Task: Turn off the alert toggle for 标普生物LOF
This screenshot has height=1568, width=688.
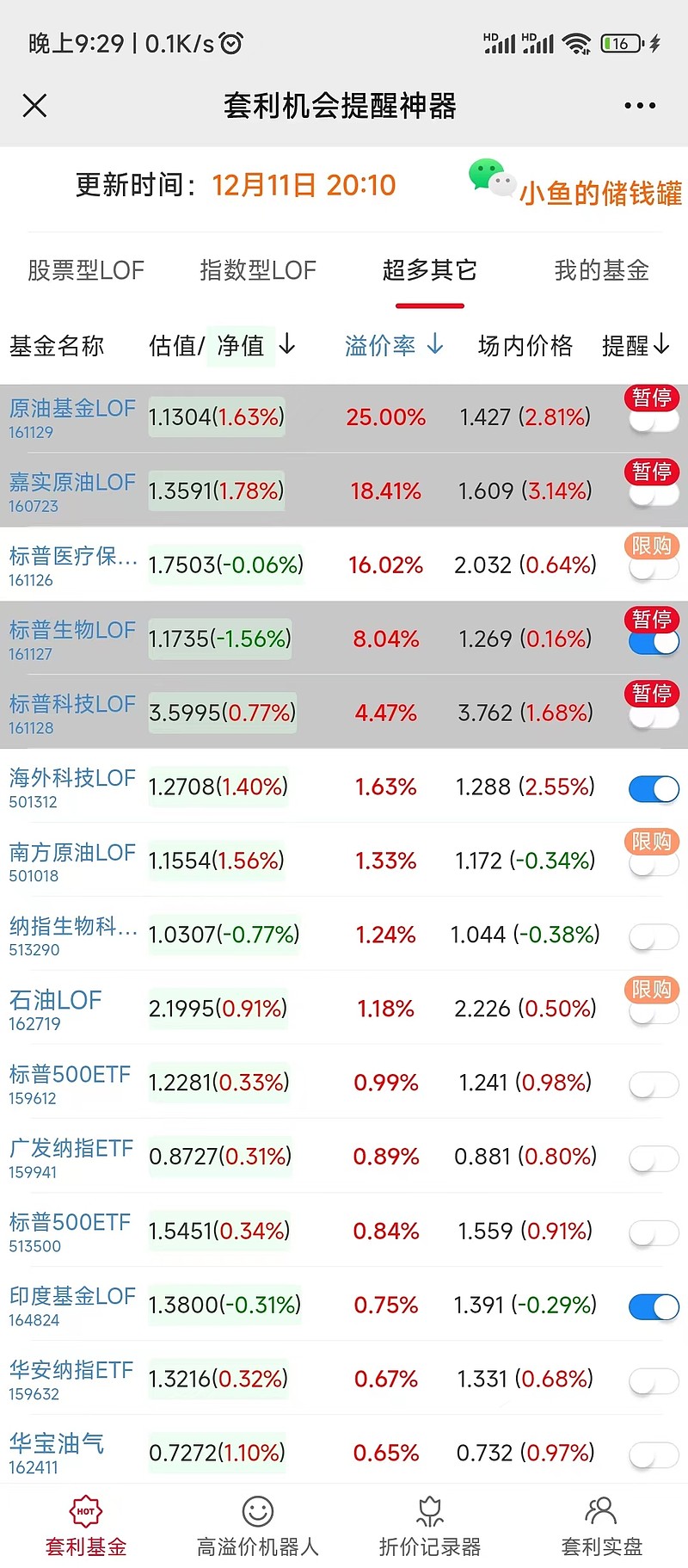Action: coord(654,642)
